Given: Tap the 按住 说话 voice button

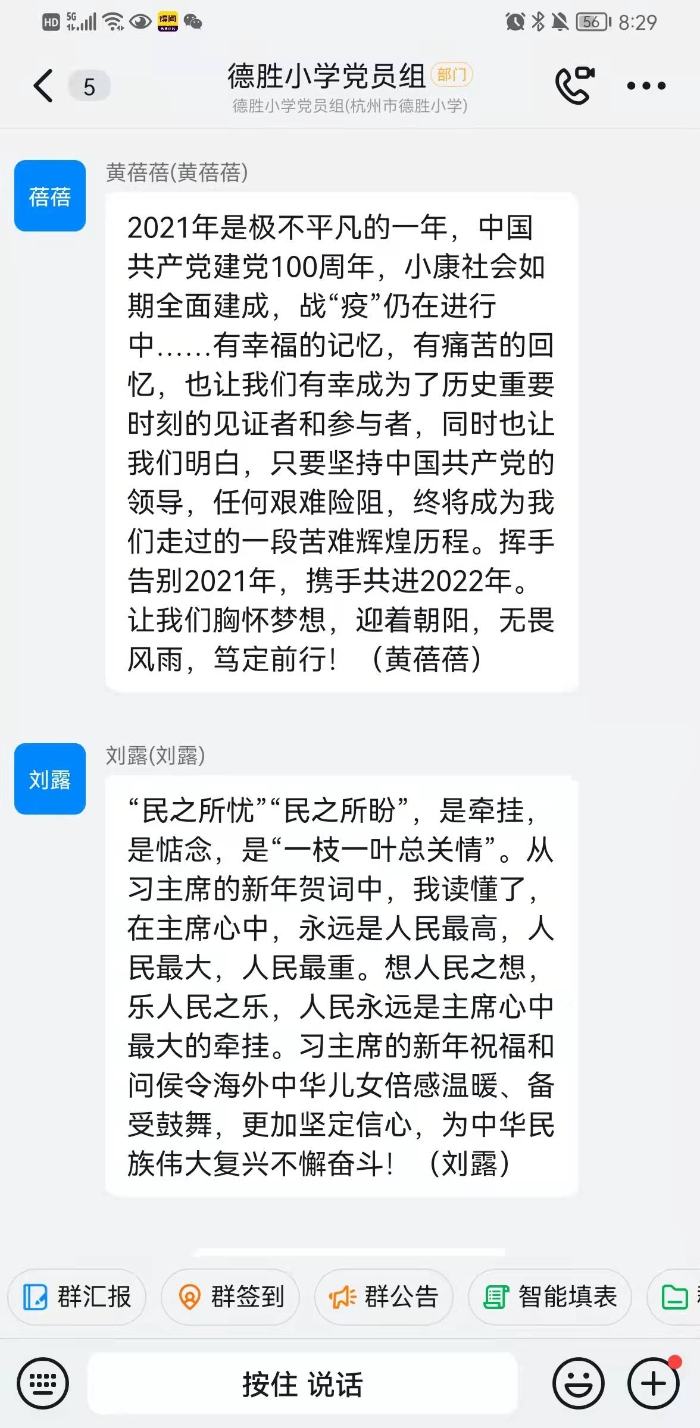Looking at the screenshot, I should [x=302, y=1384].
